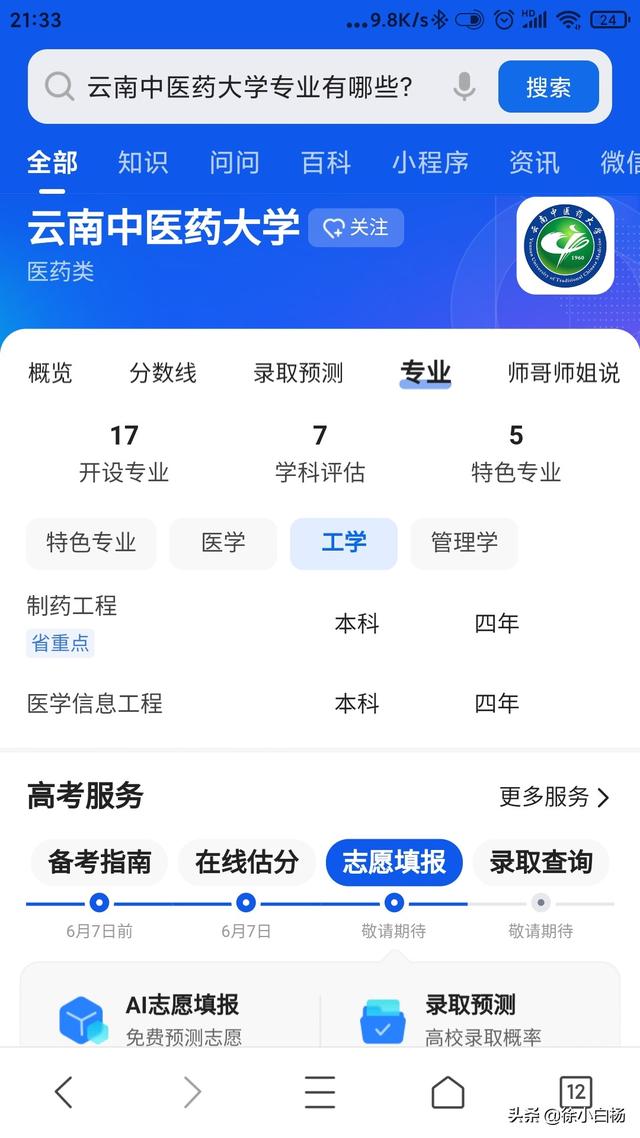Tap the search box with the 云南中医药大学 query
640x1138 pixels.
click(x=250, y=87)
